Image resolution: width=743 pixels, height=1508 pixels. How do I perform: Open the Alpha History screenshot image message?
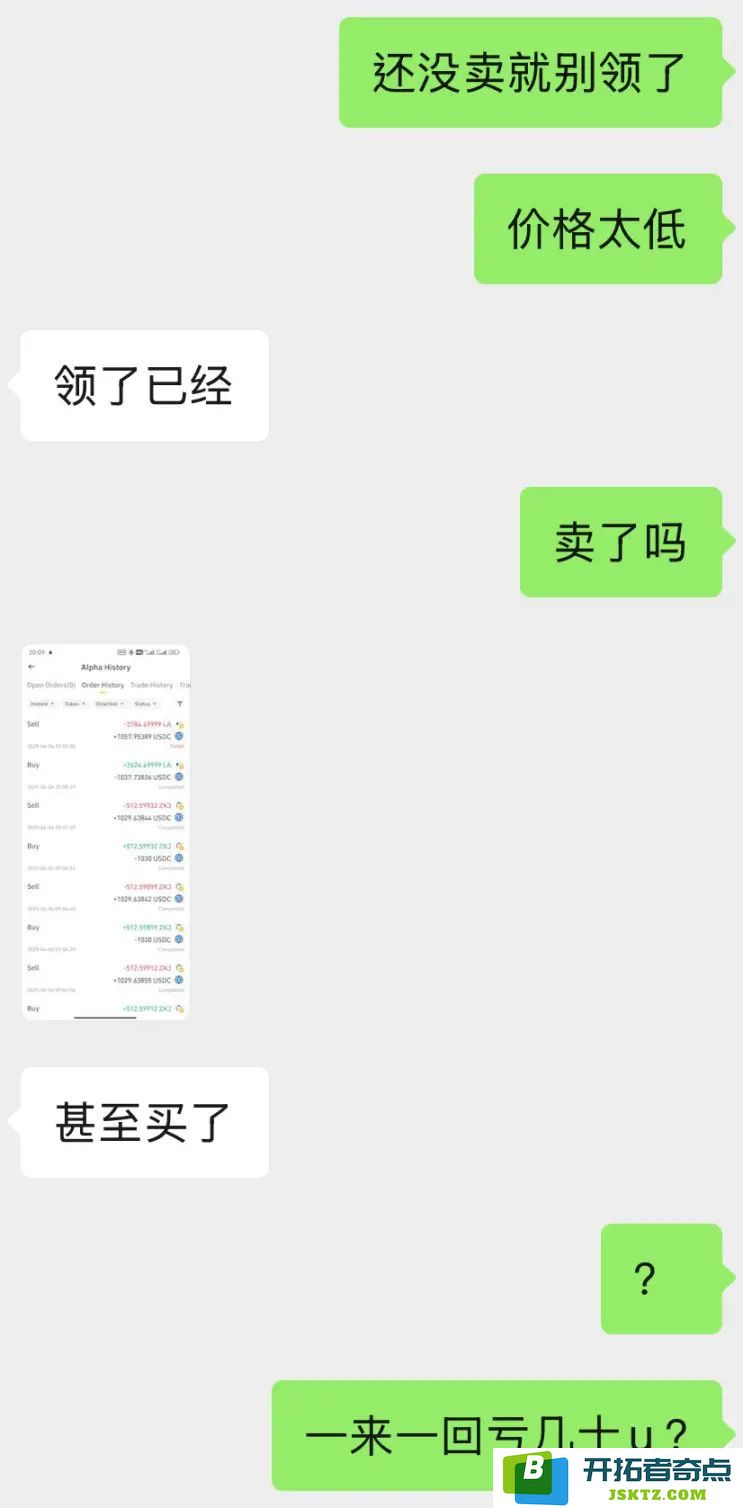(x=106, y=832)
